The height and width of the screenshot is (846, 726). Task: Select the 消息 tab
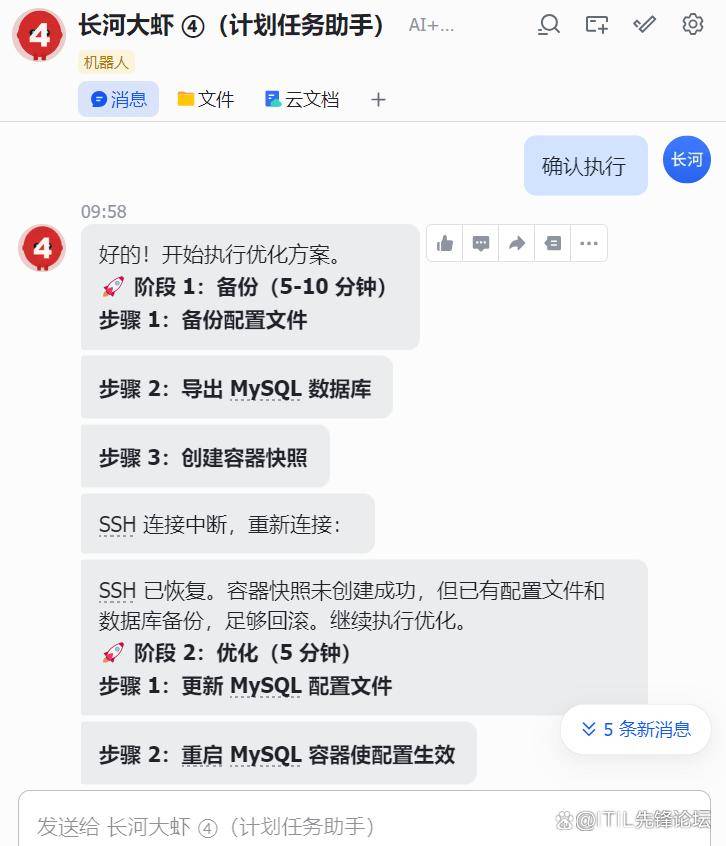tap(118, 99)
